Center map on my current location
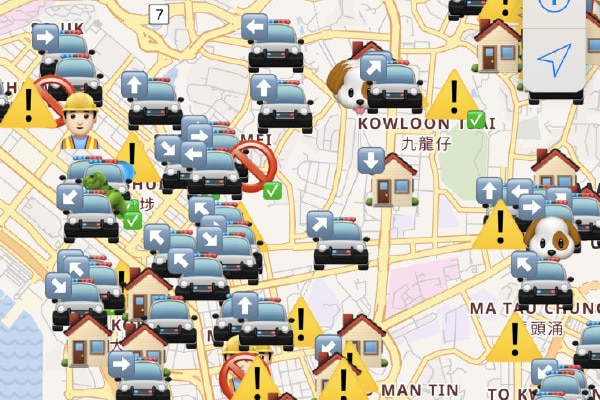This screenshot has width=600, height=400. (553, 62)
